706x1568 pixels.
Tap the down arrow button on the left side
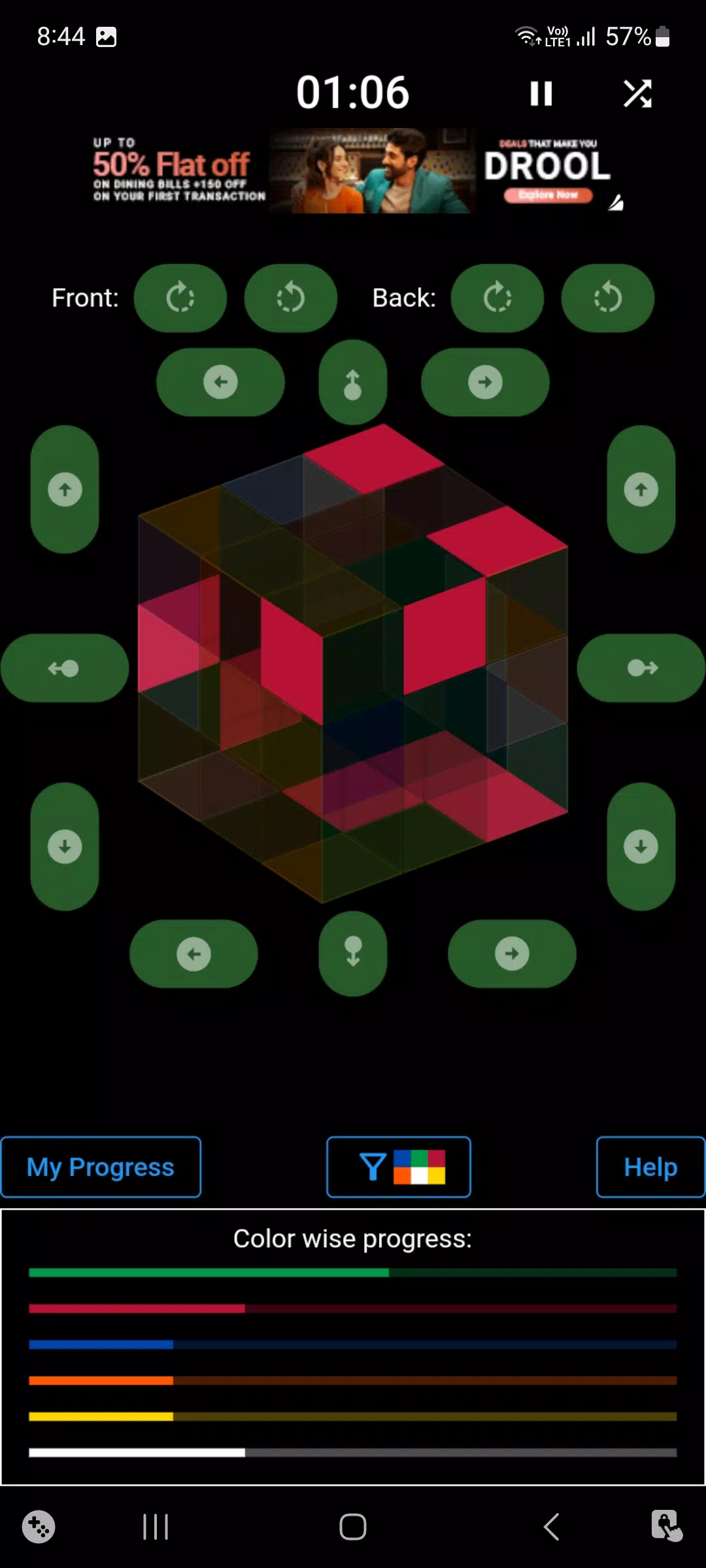tap(65, 847)
